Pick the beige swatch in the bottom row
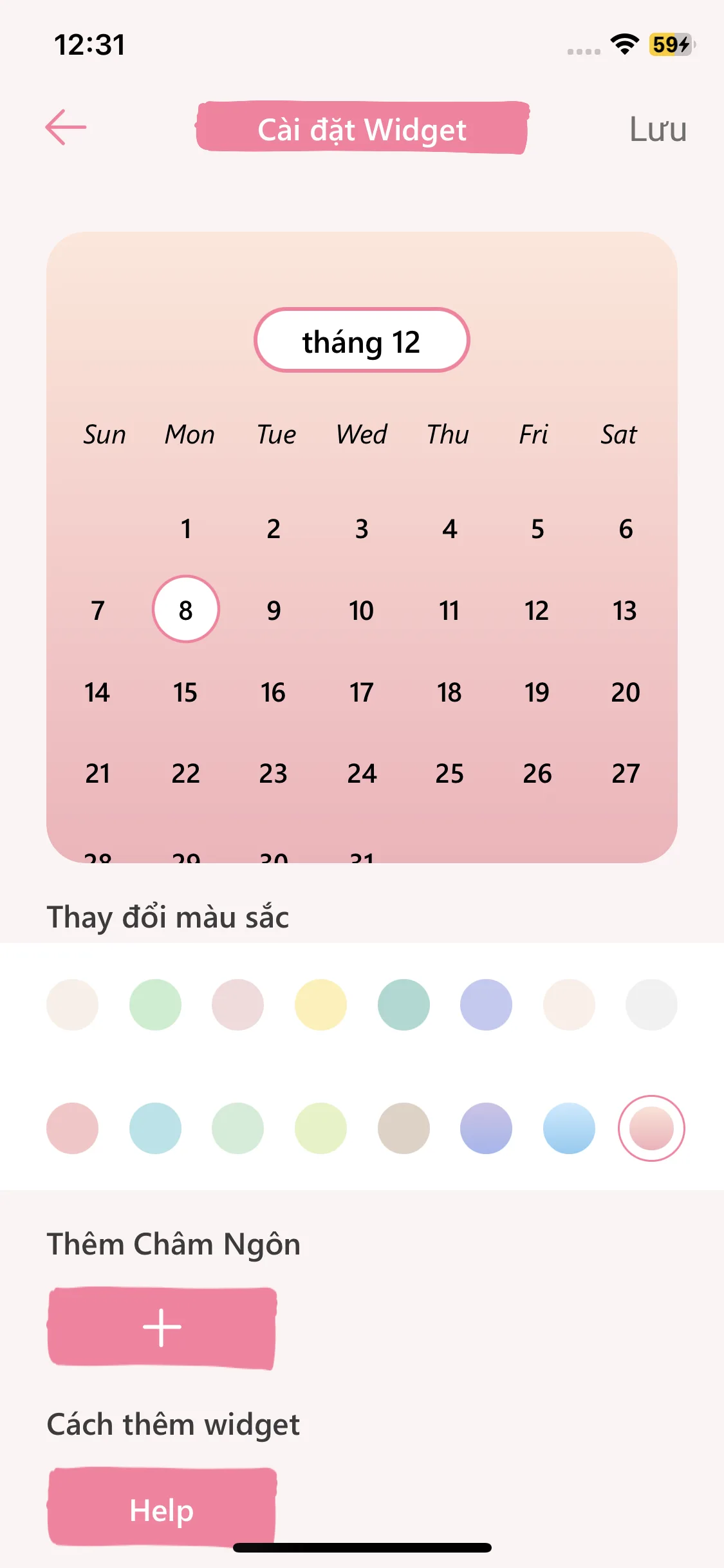Screen dimensions: 724x1568 click(404, 1128)
